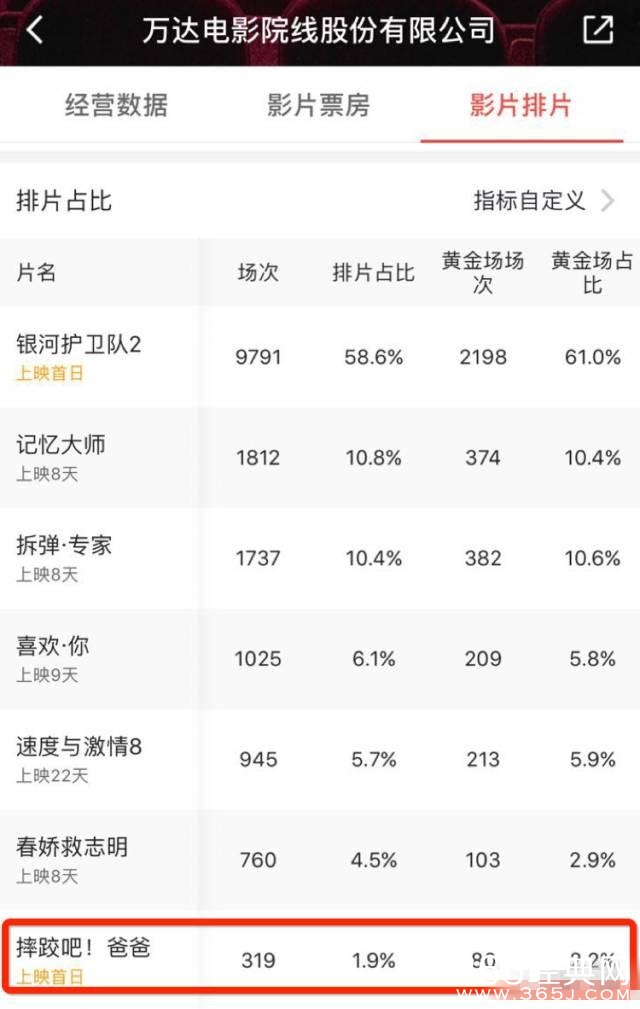Select the 影片排片 tab
640x1009 pixels.
pyautogui.click(x=520, y=106)
